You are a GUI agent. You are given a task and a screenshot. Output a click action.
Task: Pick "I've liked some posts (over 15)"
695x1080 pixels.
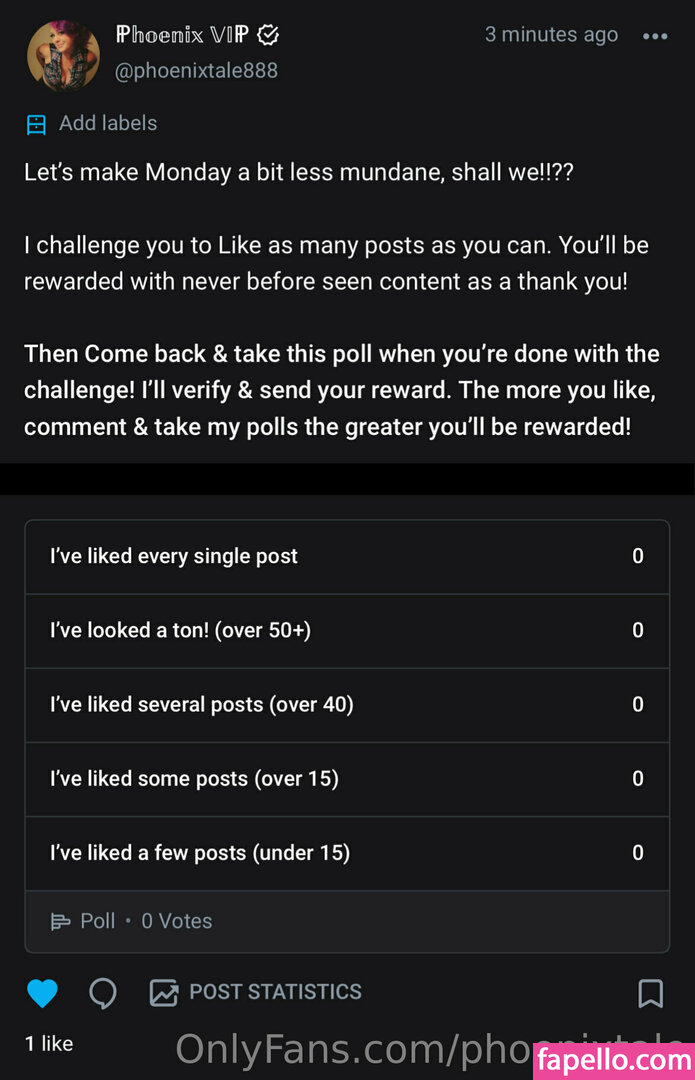click(x=346, y=779)
